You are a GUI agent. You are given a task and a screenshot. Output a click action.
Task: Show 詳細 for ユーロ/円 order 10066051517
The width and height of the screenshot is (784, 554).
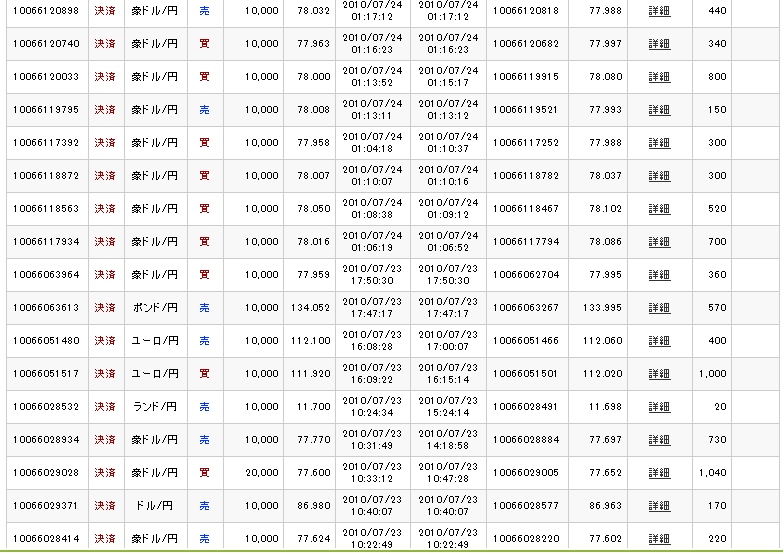click(x=659, y=374)
